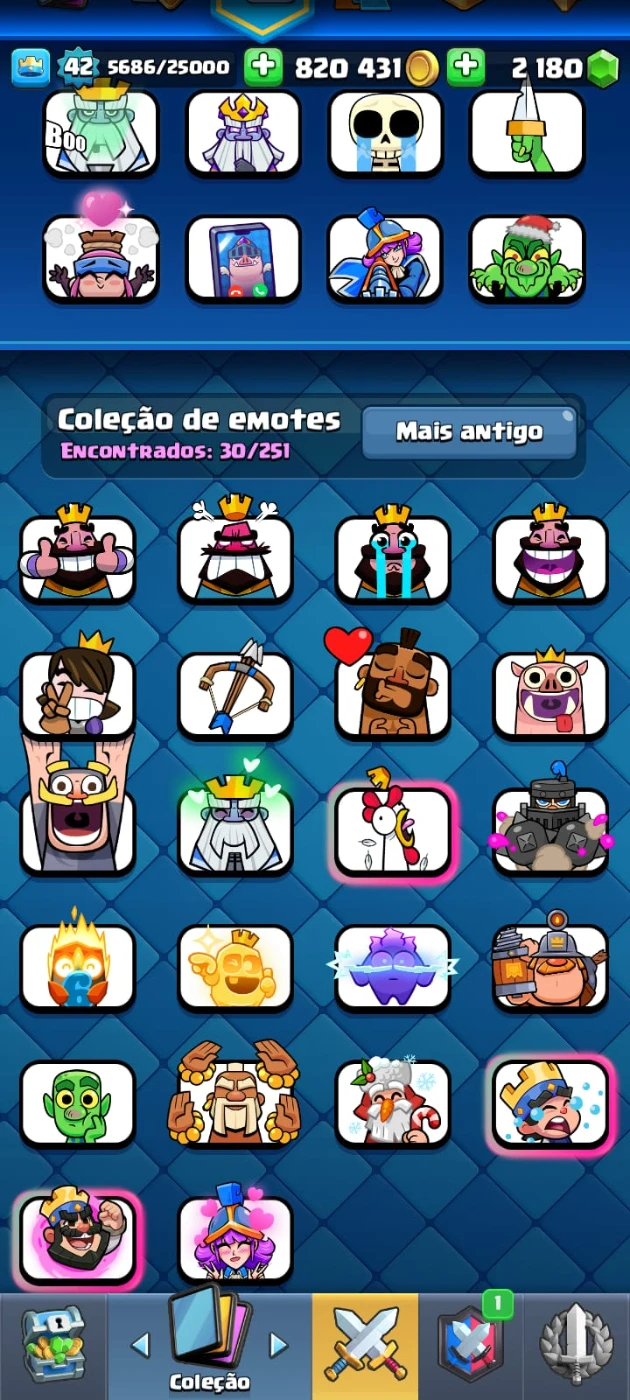Buy more gems with the plus button

point(465,67)
